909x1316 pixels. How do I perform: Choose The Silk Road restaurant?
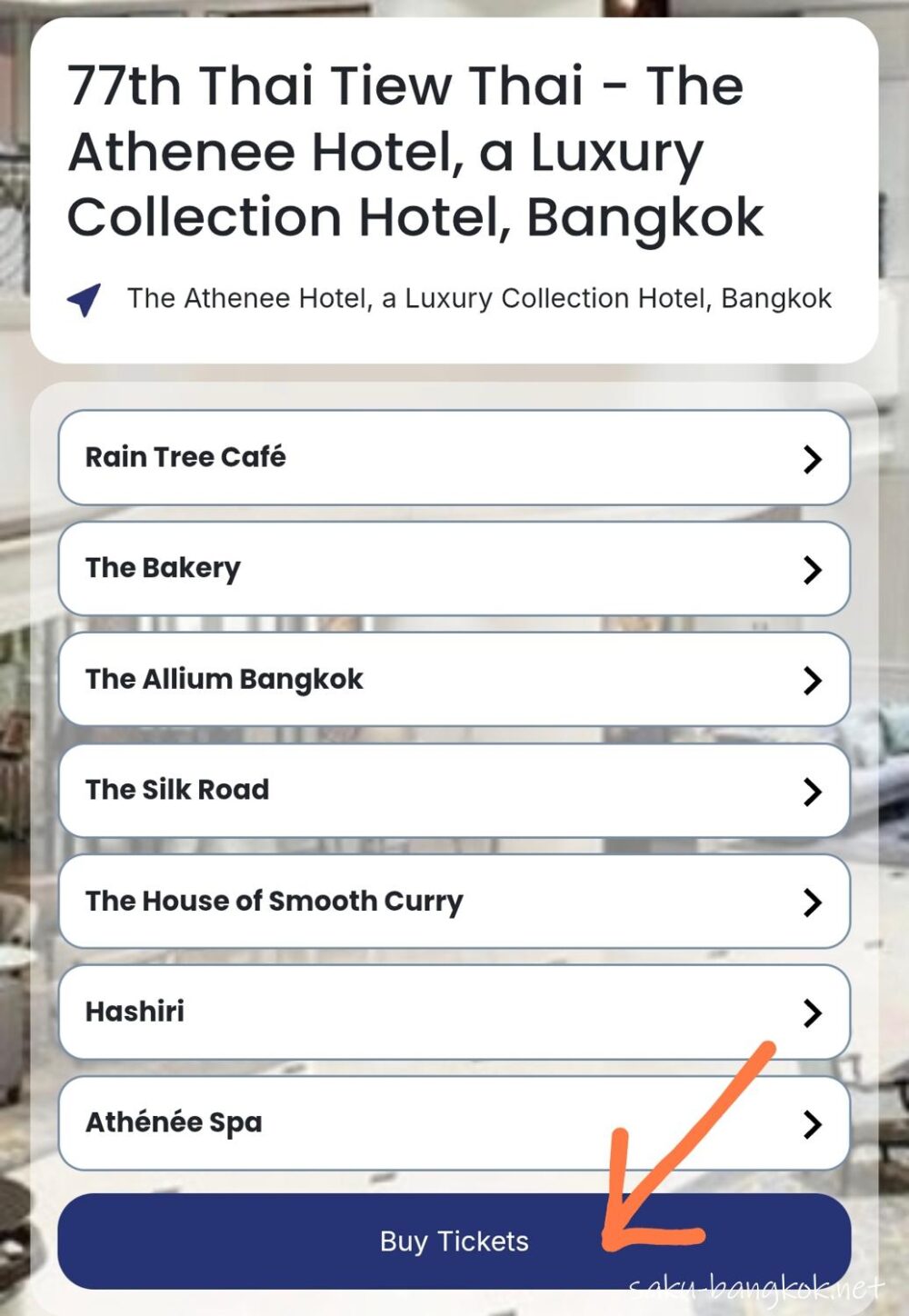(x=453, y=790)
